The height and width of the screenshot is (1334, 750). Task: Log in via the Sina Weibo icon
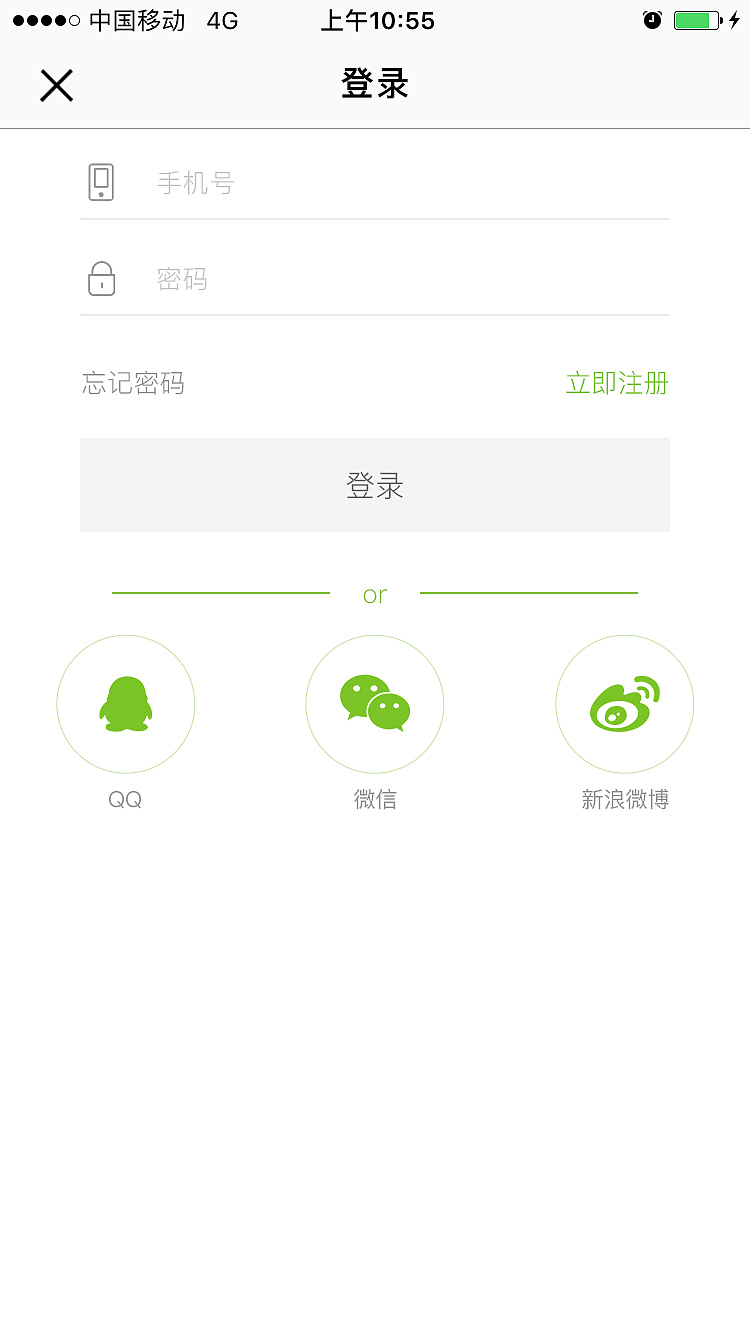coord(624,704)
